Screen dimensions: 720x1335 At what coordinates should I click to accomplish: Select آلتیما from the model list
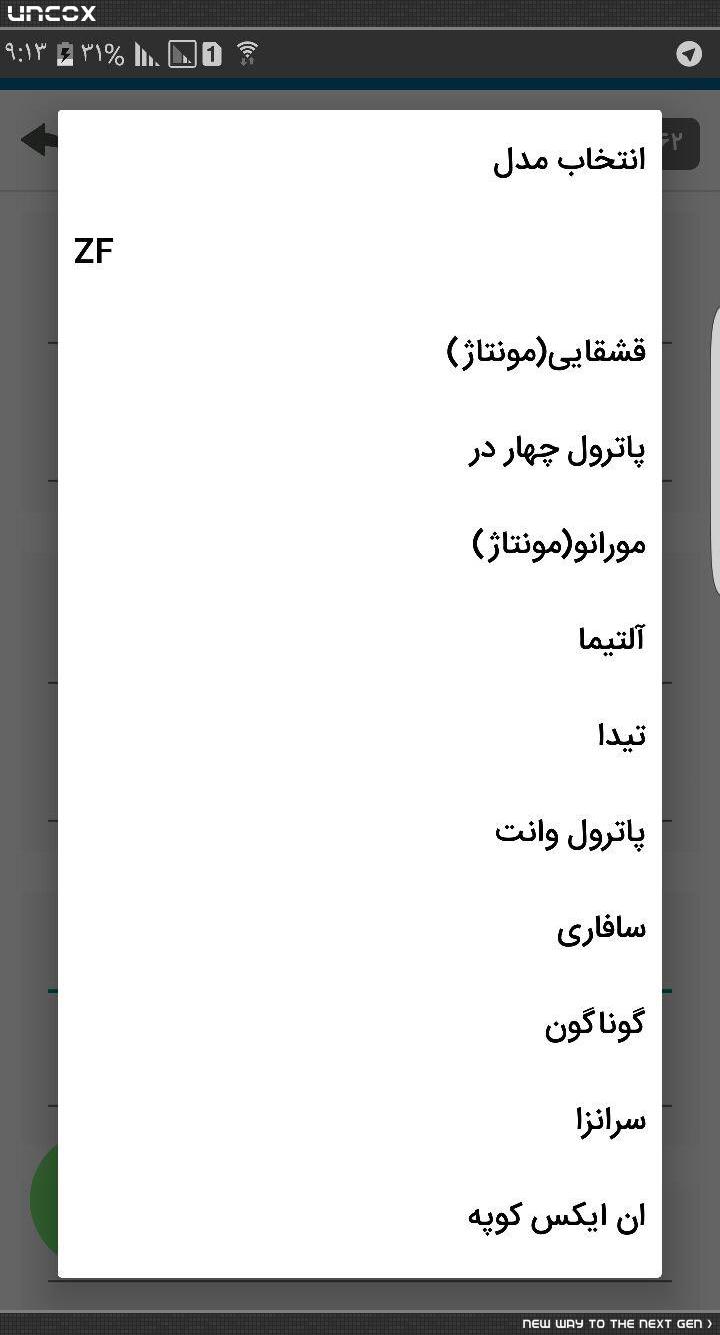[360, 639]
